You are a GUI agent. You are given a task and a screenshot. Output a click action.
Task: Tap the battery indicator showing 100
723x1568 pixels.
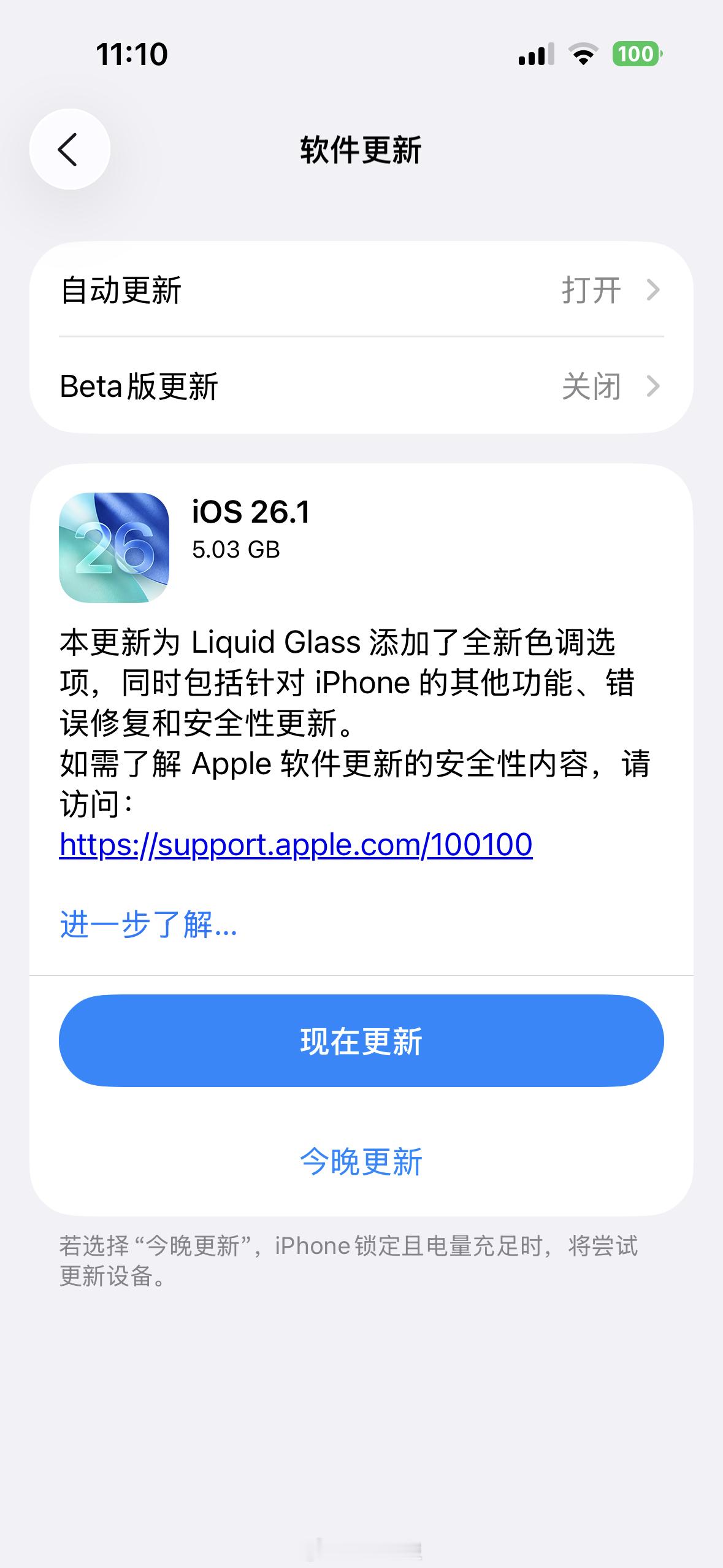635,55
